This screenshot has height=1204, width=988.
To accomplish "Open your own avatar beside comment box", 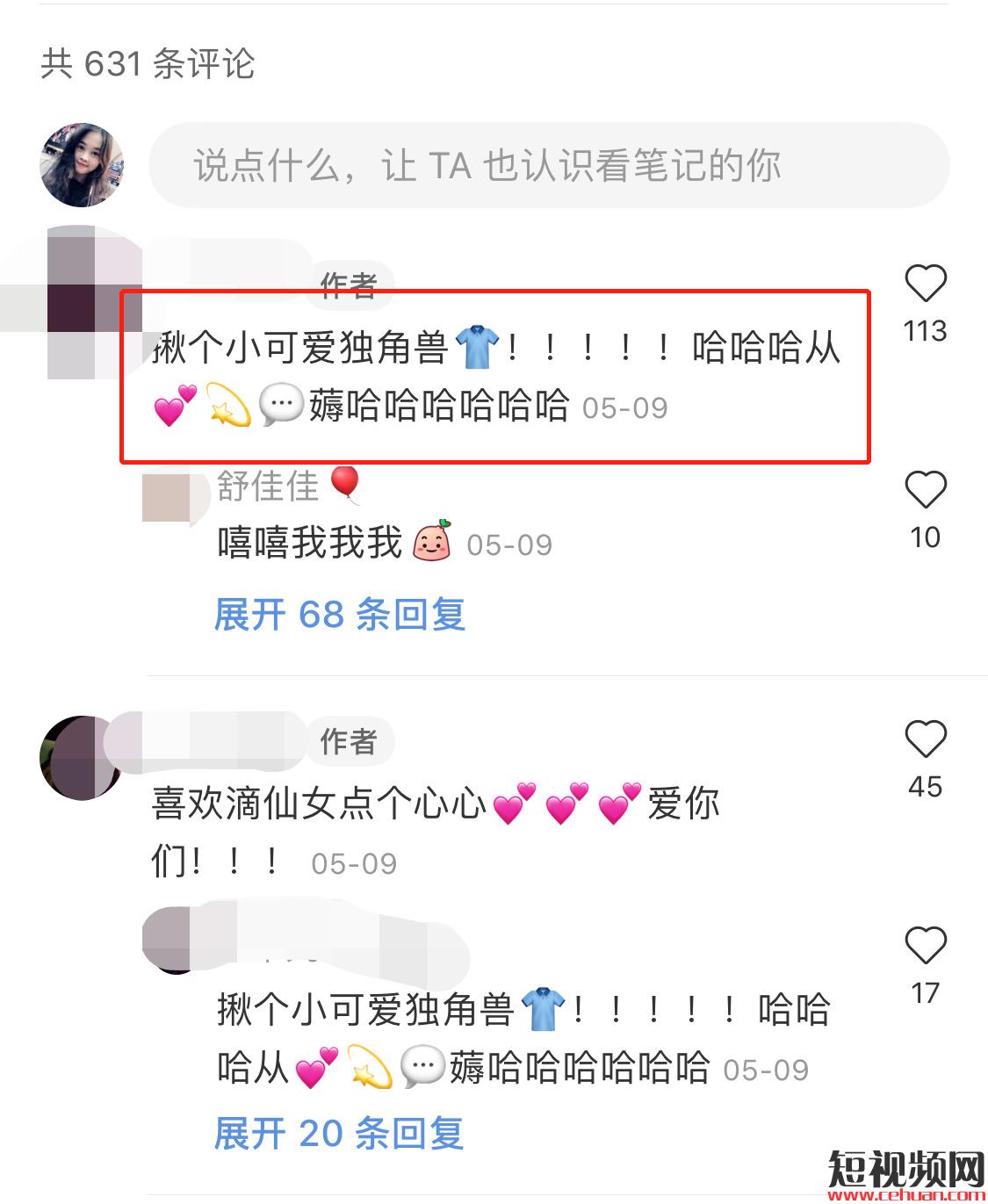I will [x=82, y=165].
